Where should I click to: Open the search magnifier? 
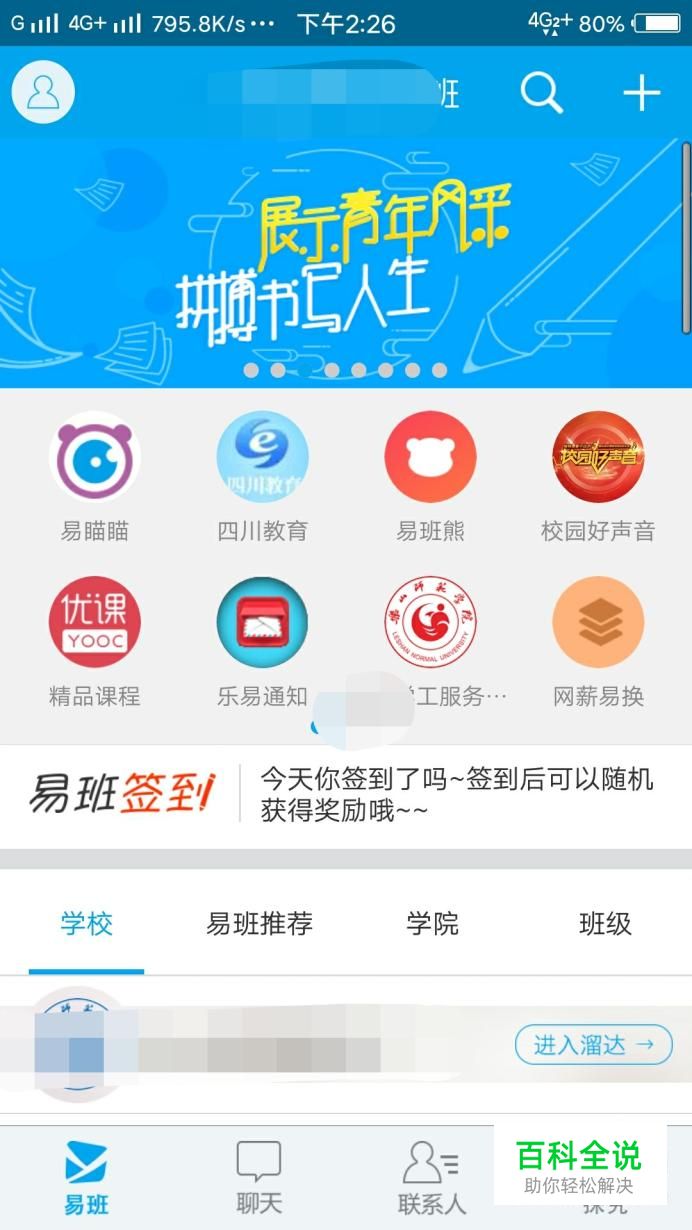pyautogui.click(x=541, y=93)
